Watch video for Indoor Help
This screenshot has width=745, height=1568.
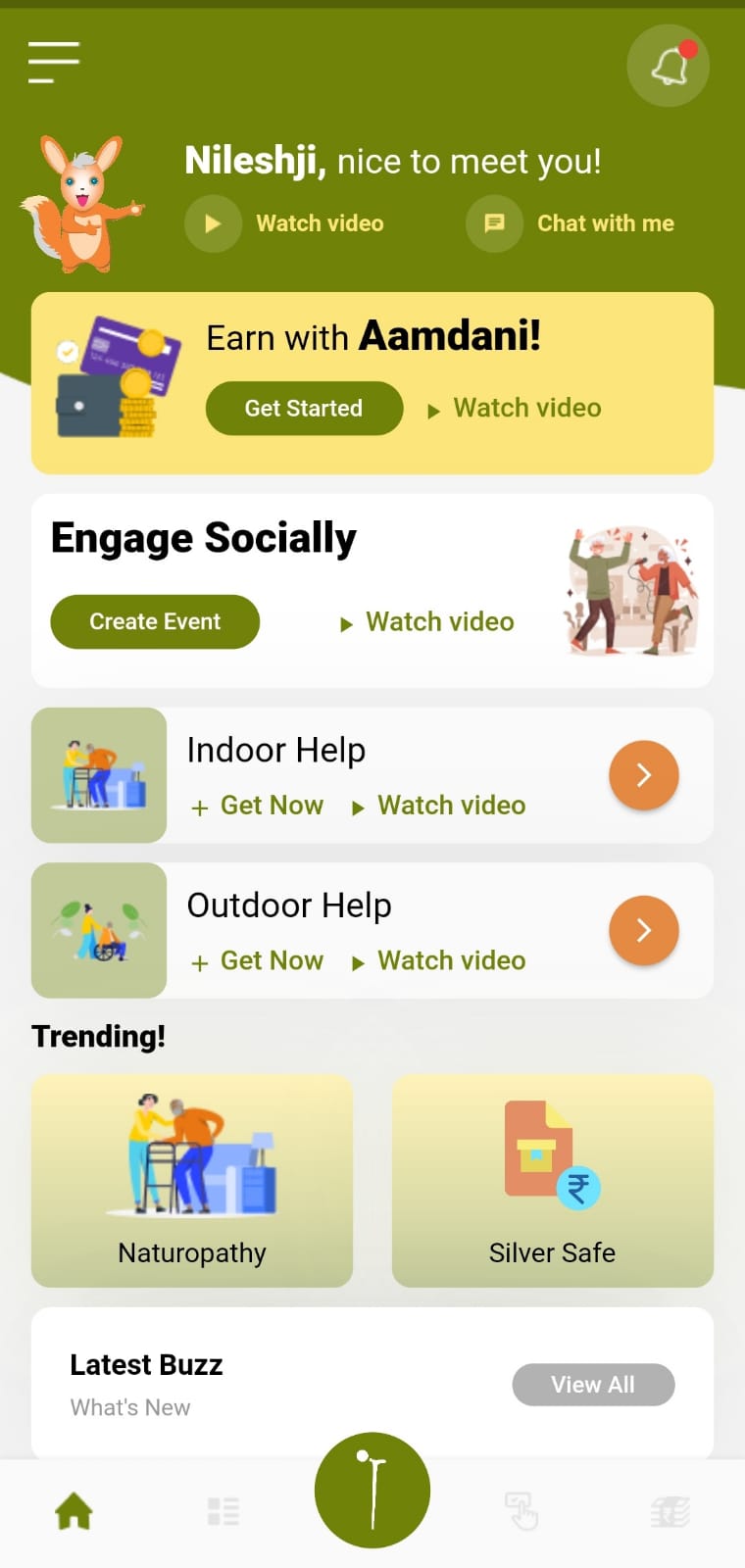coord(439,806)
